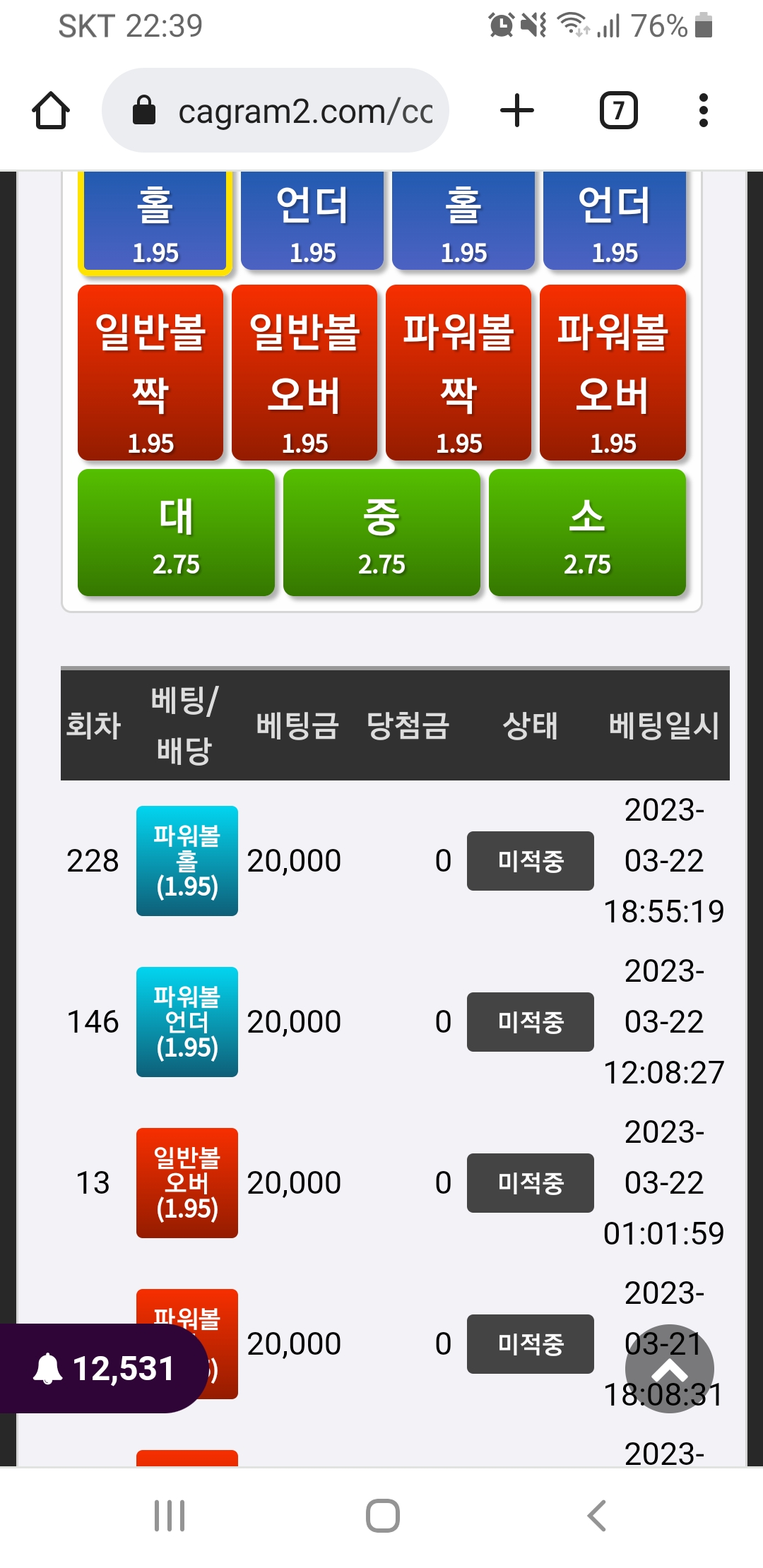Choose the 일반볼 오버 1.95 option
Image resolution: width=763 pixels, height=1568 pixels.
click(304, 373)
